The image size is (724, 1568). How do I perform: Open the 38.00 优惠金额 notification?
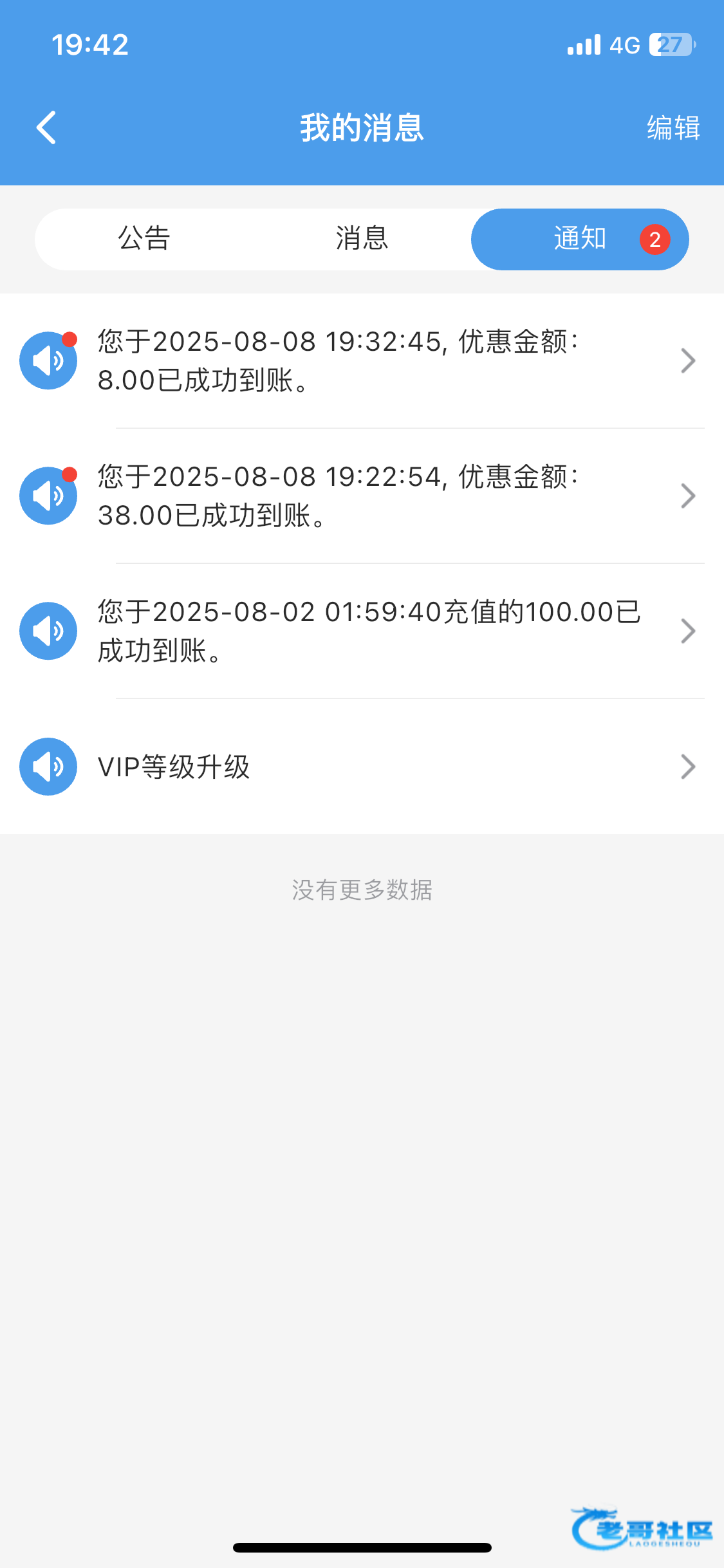pyautogui.click(x=362, y=496)
